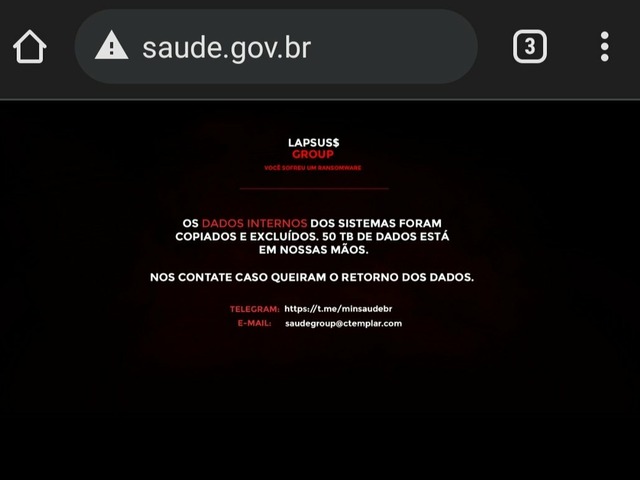640x480 pixels.
Task: Go to the browser home page
Action: point(30,46)
